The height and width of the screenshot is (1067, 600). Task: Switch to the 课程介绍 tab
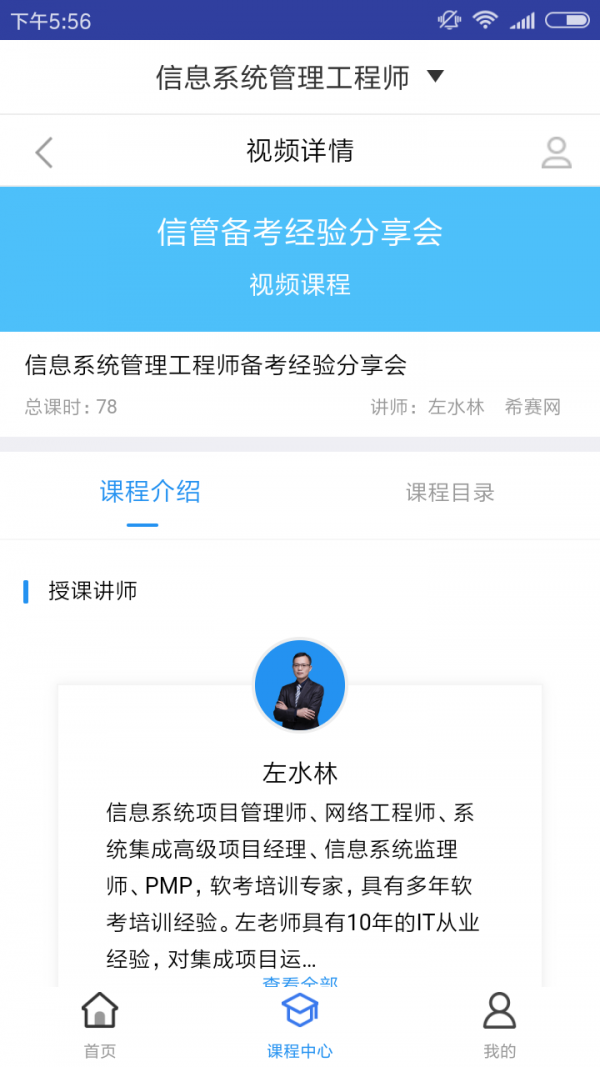tap(150, 492)
